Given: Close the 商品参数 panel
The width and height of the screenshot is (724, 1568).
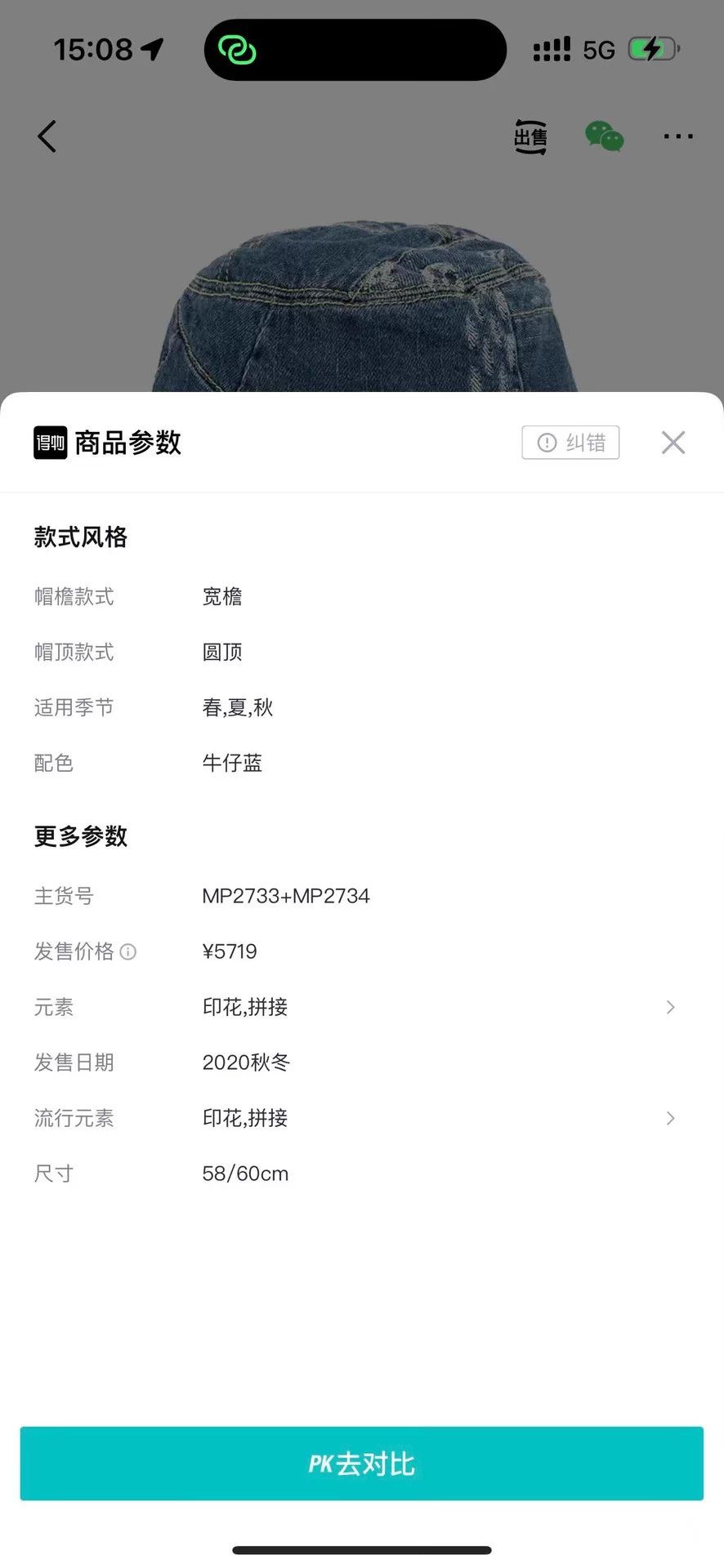Looking at the screenshot, I should [x=673, y=443].
